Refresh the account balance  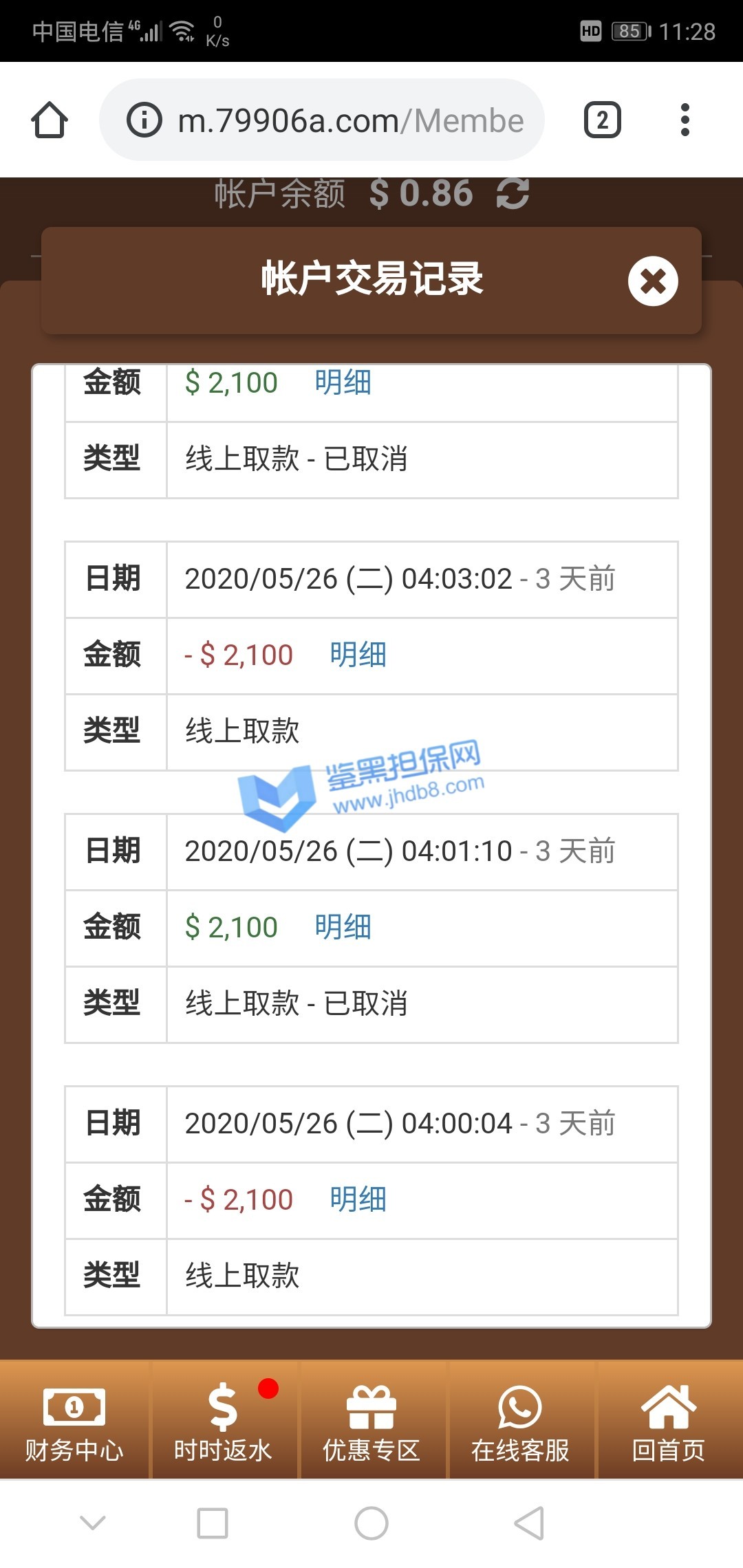click(x=513, y=193)
